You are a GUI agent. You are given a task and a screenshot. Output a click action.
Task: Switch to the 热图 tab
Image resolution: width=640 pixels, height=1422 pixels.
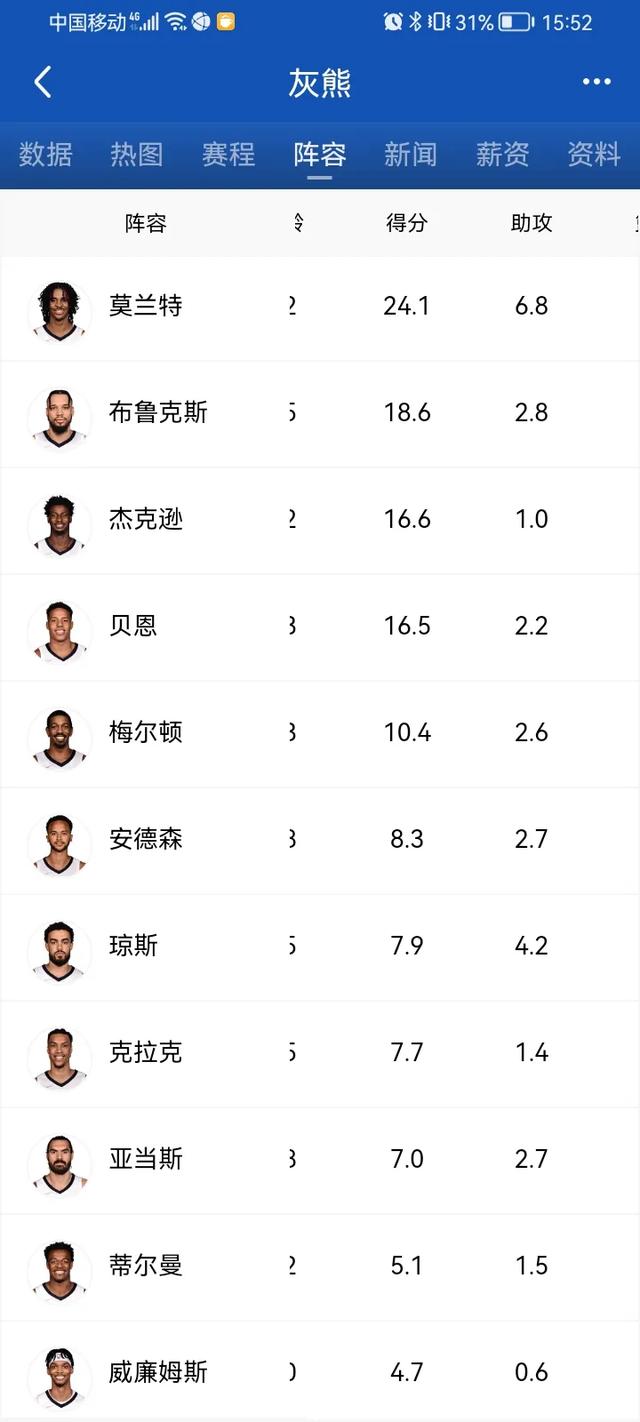pos(137,154)
